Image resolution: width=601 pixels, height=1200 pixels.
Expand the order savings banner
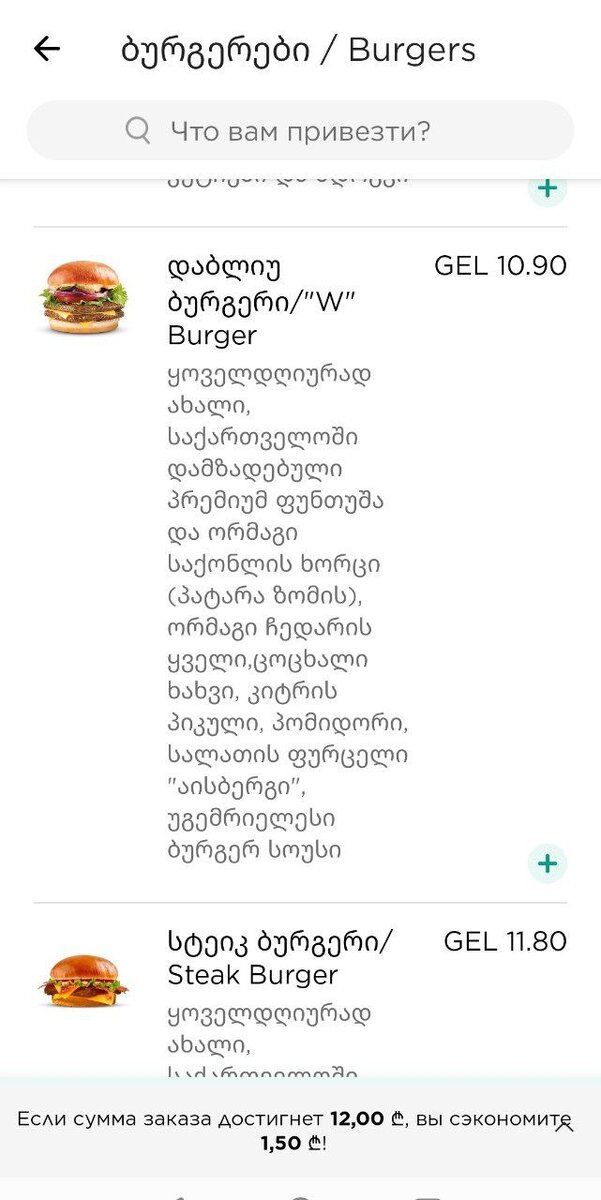565,1126
